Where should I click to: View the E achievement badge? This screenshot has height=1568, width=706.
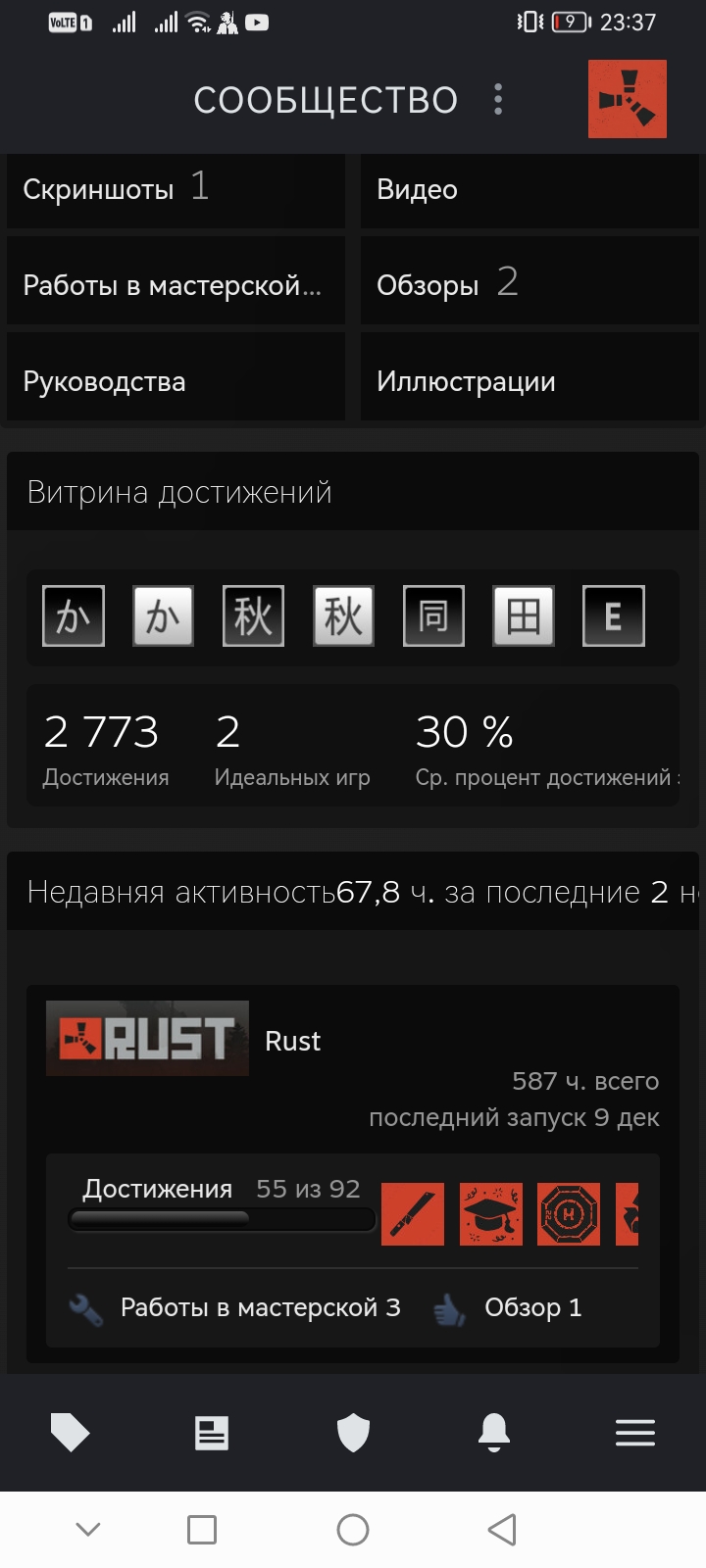tap(614, 616)
